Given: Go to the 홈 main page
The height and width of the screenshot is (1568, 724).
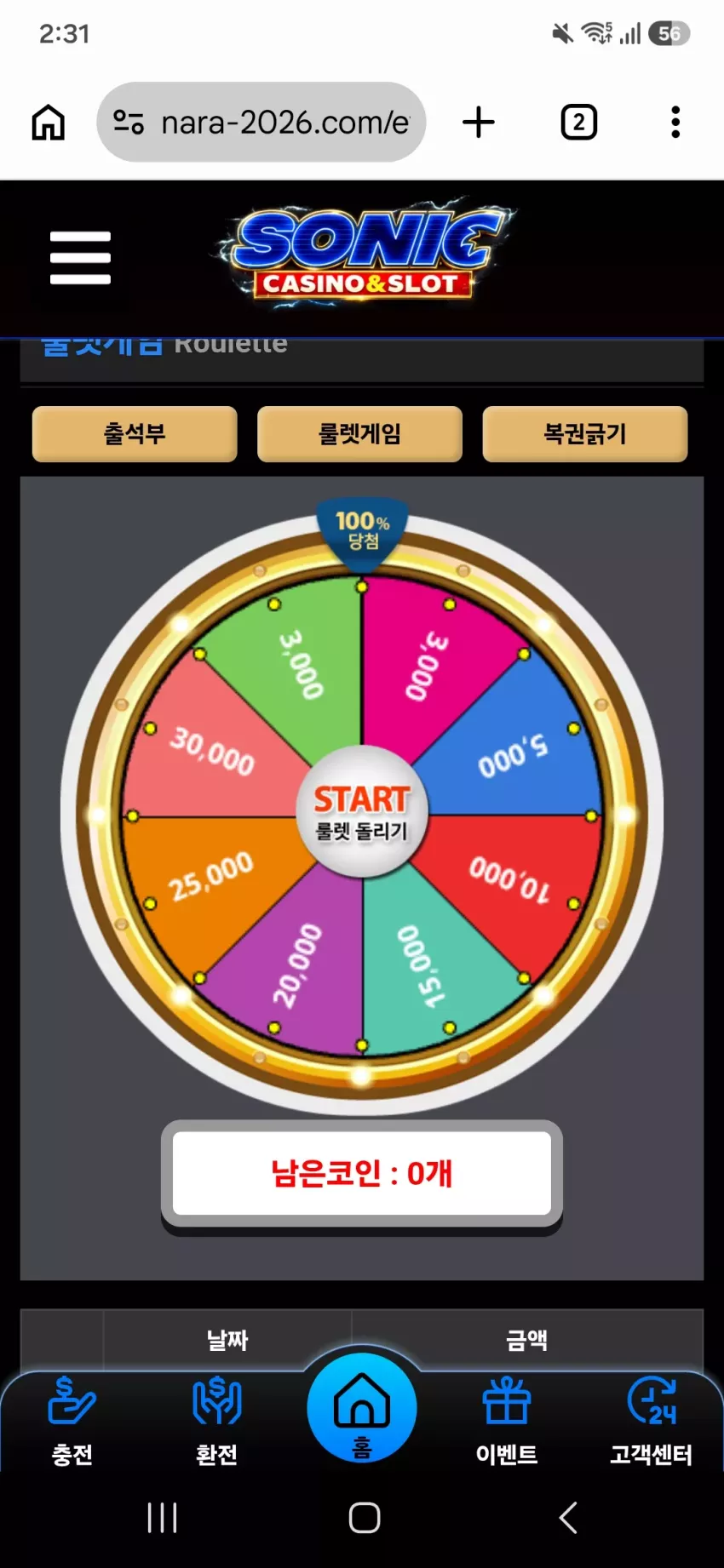Looking at the screenshot, I should 362,1408.
